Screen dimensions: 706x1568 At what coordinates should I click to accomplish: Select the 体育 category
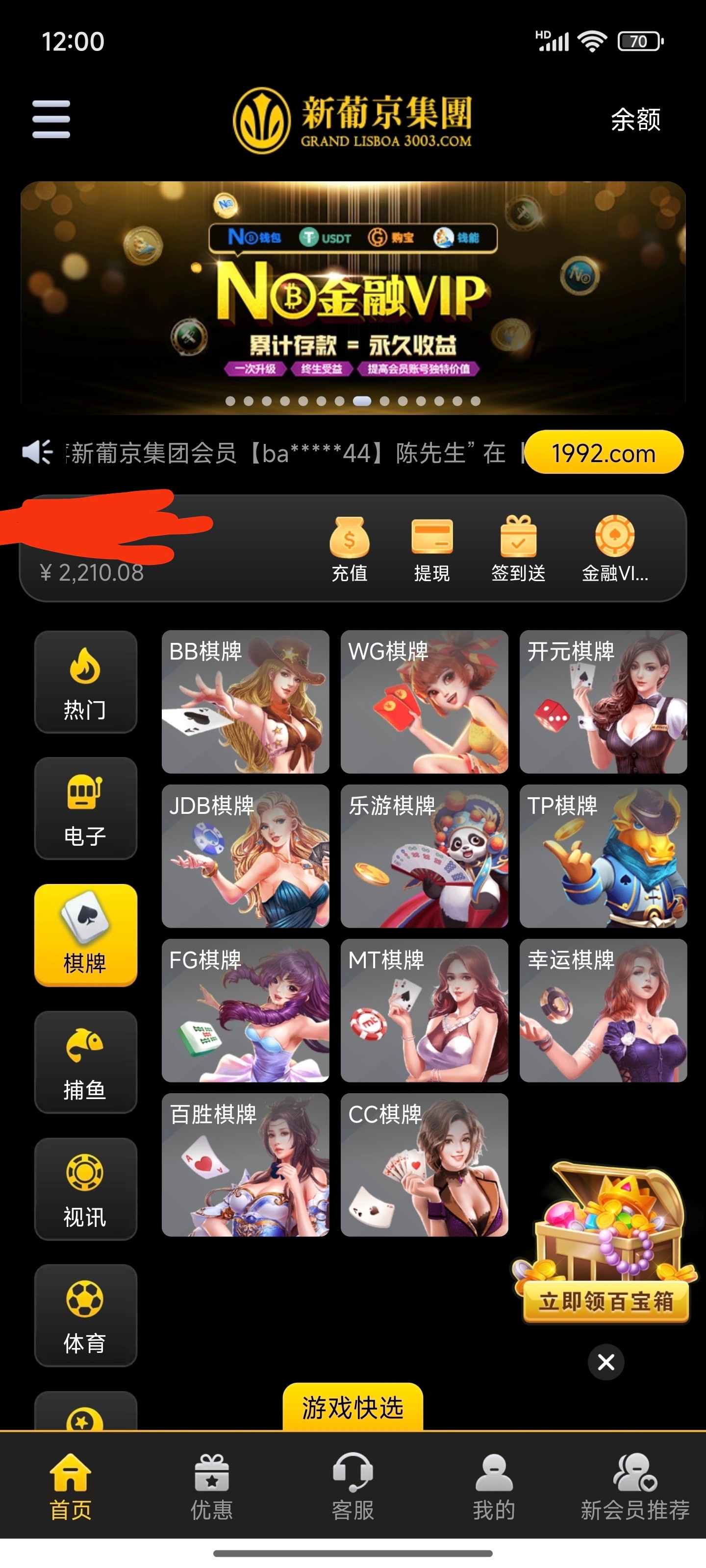point(85,1315)
